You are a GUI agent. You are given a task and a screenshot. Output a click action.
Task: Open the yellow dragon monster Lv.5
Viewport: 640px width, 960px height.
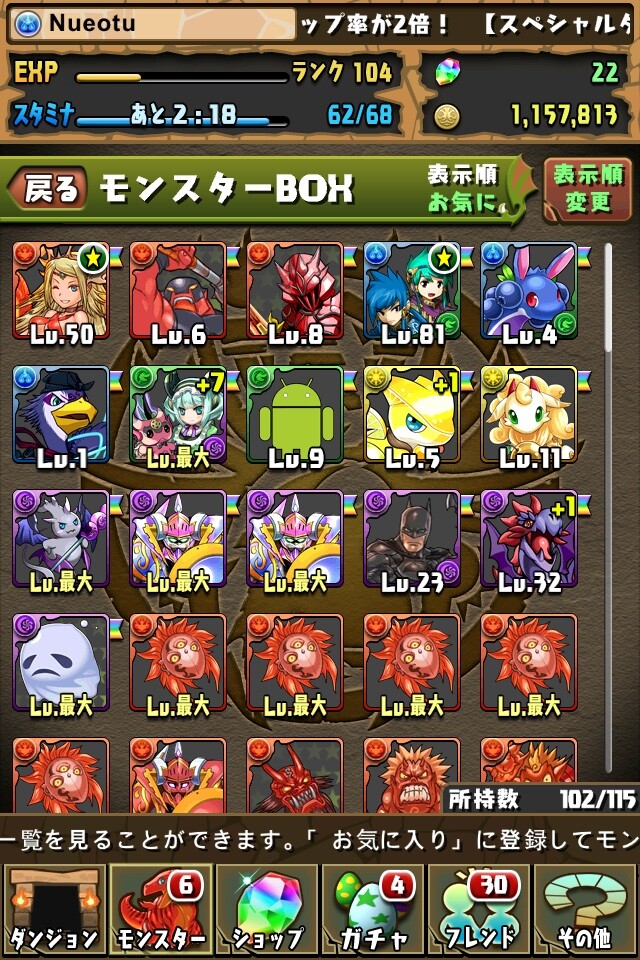(x=412, y=415)
